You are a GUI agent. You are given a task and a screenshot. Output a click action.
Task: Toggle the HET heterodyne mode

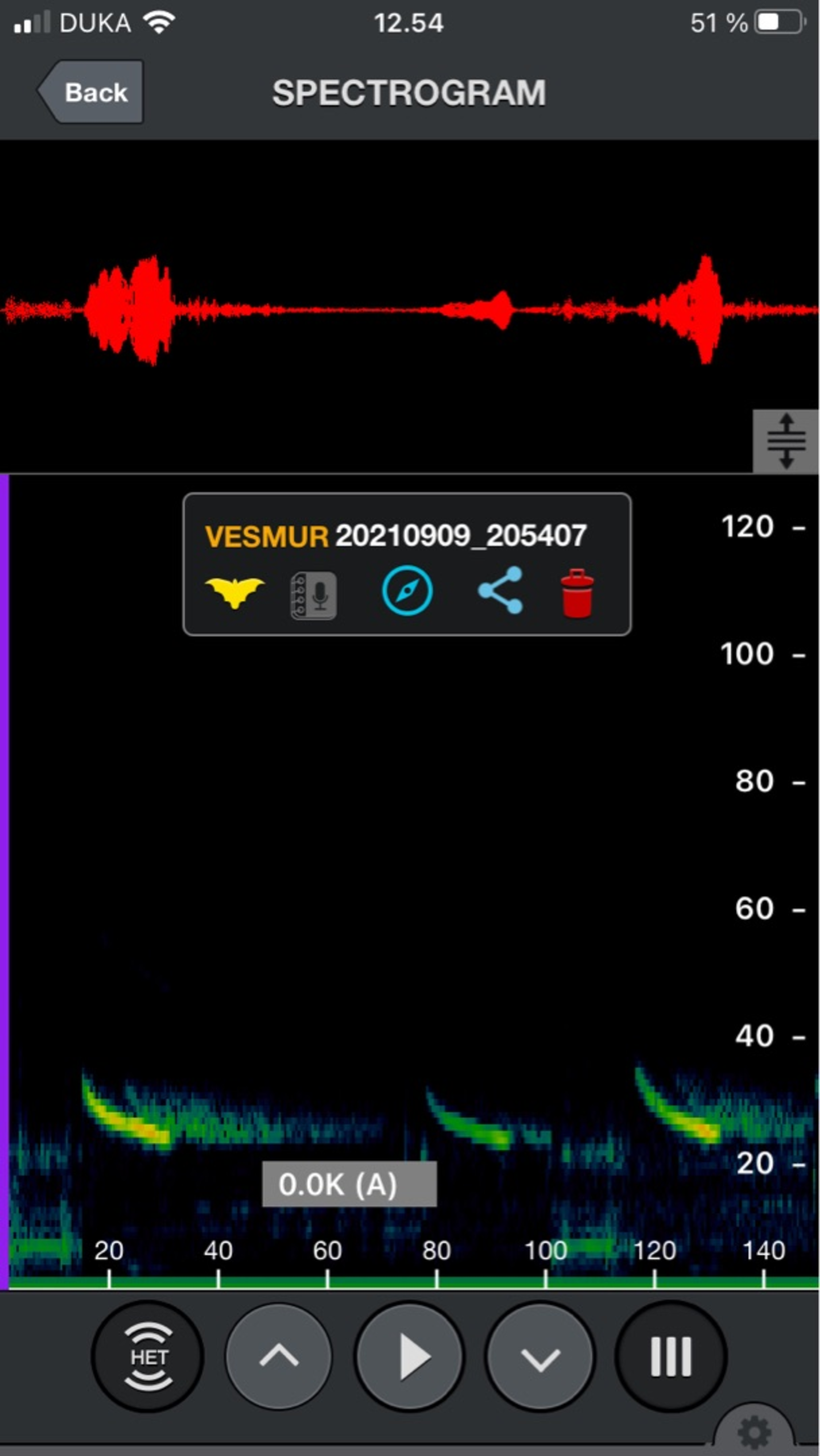(148, 1357)
